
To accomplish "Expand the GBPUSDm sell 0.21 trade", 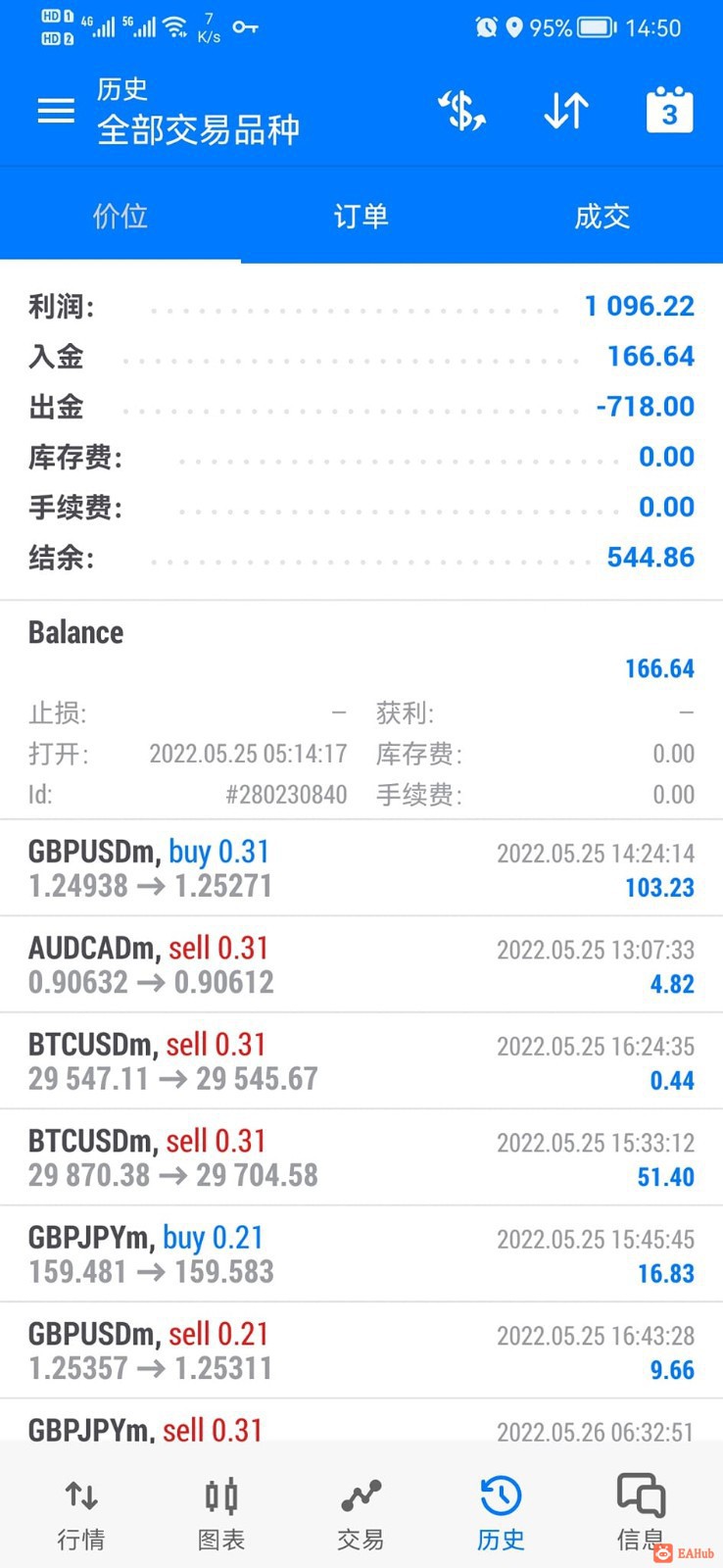I will pos(361,1350).
